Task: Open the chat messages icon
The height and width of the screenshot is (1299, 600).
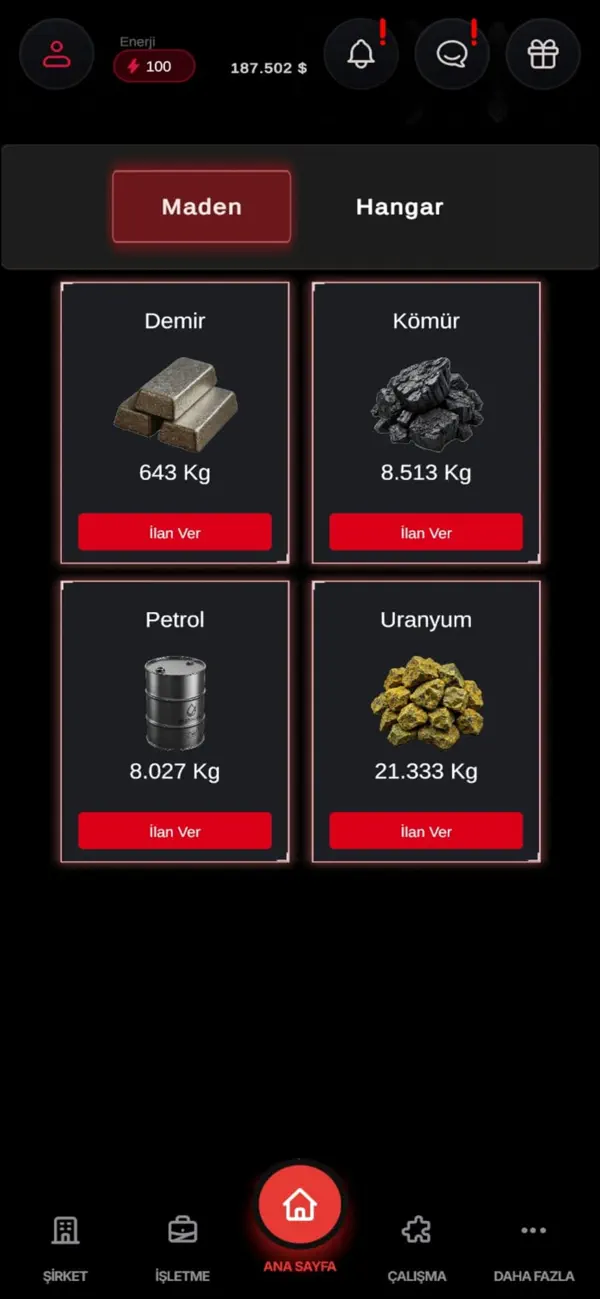Action: 452,54
